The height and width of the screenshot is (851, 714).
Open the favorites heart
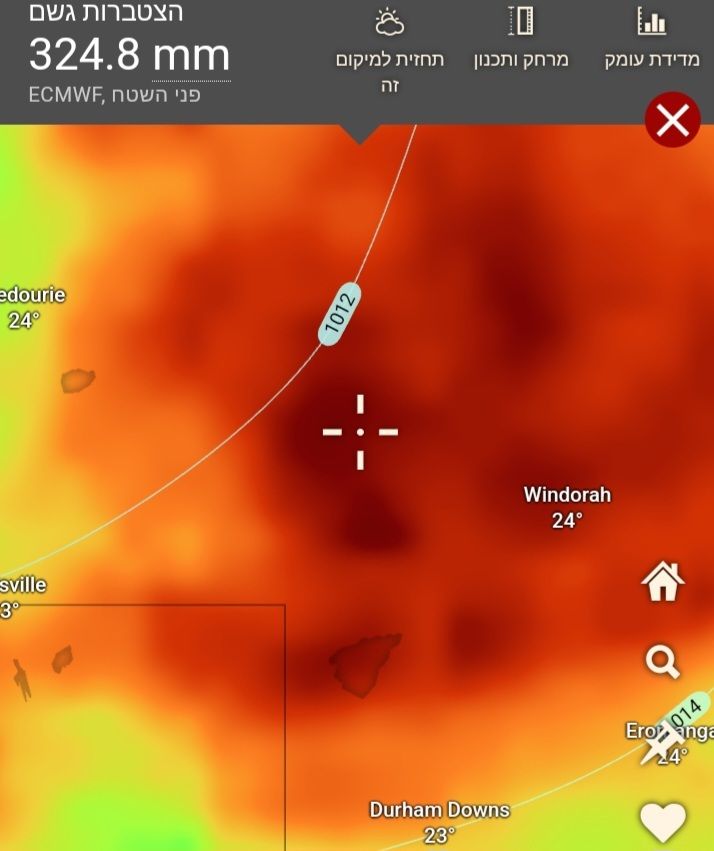663,822
